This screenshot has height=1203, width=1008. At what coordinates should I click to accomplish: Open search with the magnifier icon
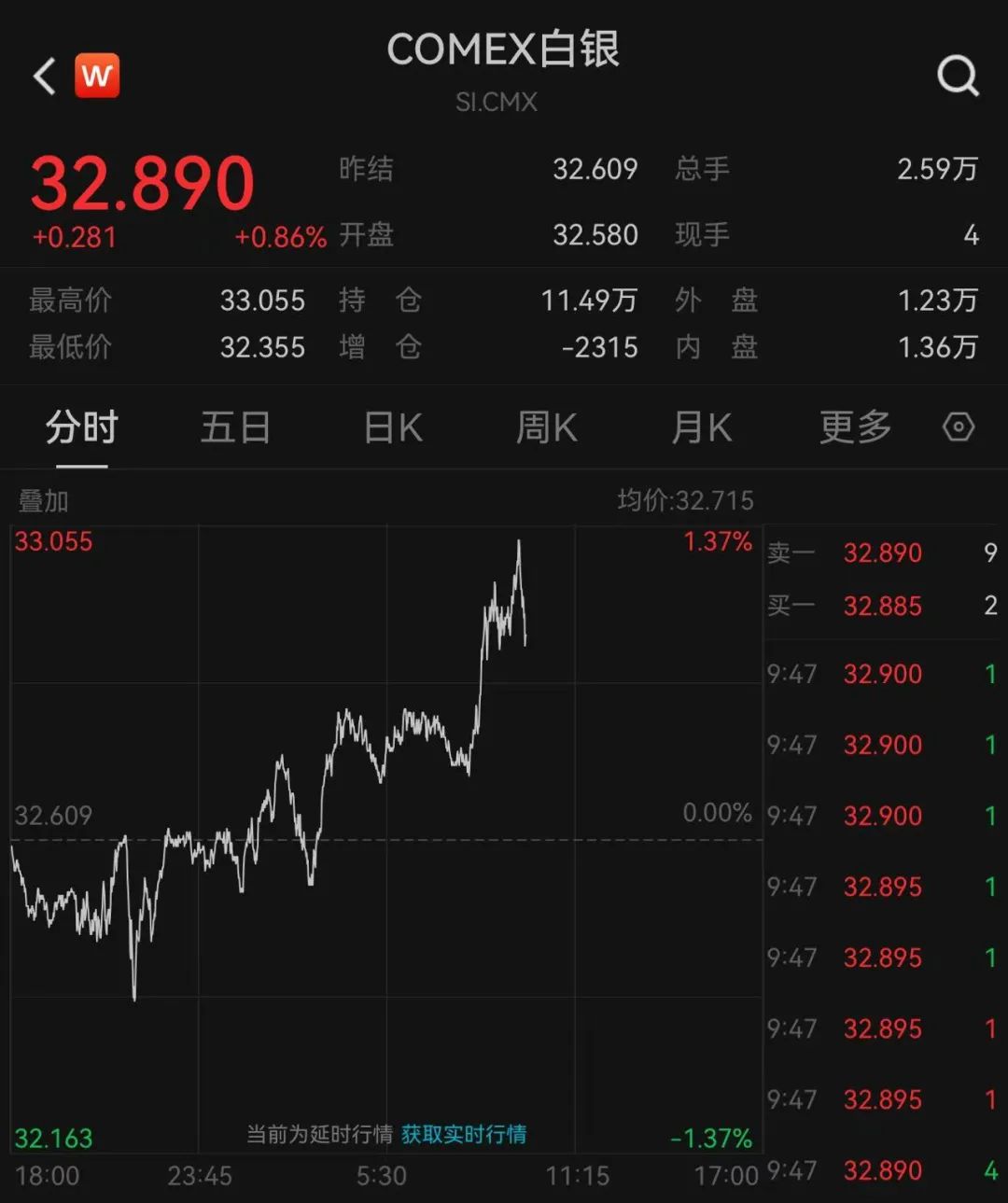(958, 76)
